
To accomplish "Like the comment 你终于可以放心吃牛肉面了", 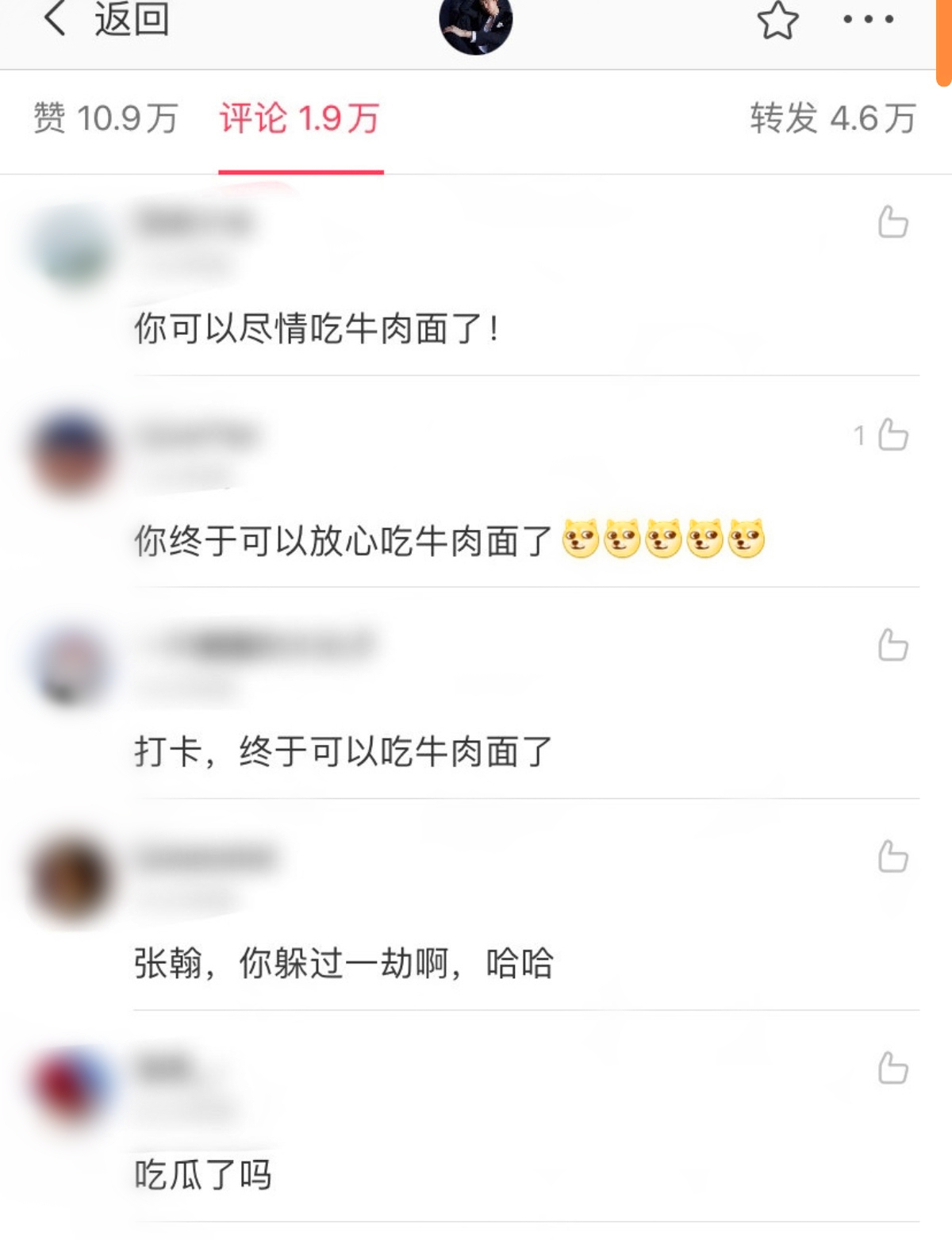I will click(x=892, y=435).
